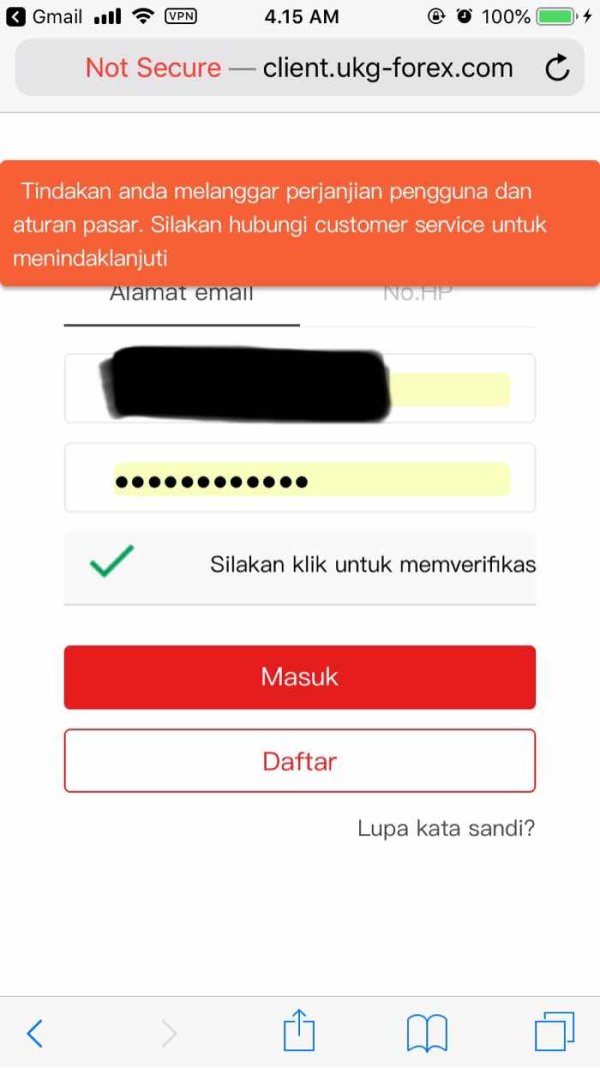This screenshot has width=600, height=1068.
Task: Focus the password field
Action: pos(300,477)
